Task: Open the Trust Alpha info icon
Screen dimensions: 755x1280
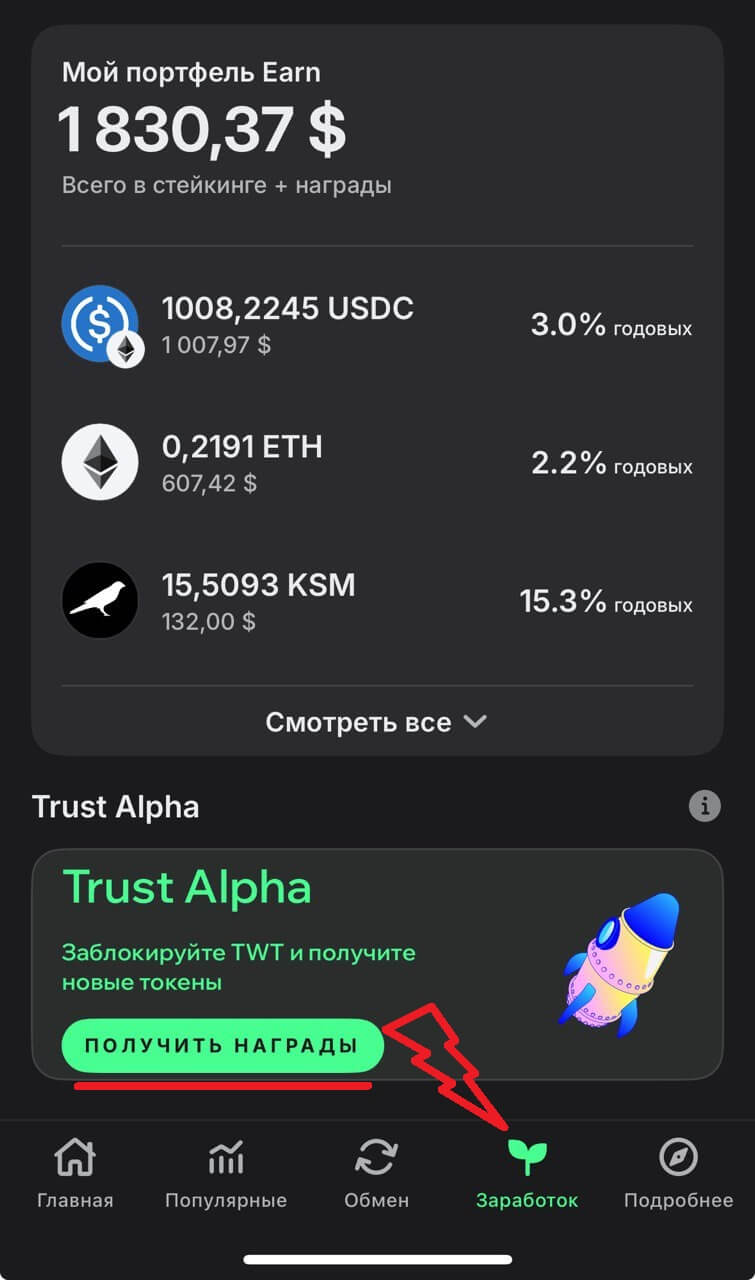Action: [705, 806]
